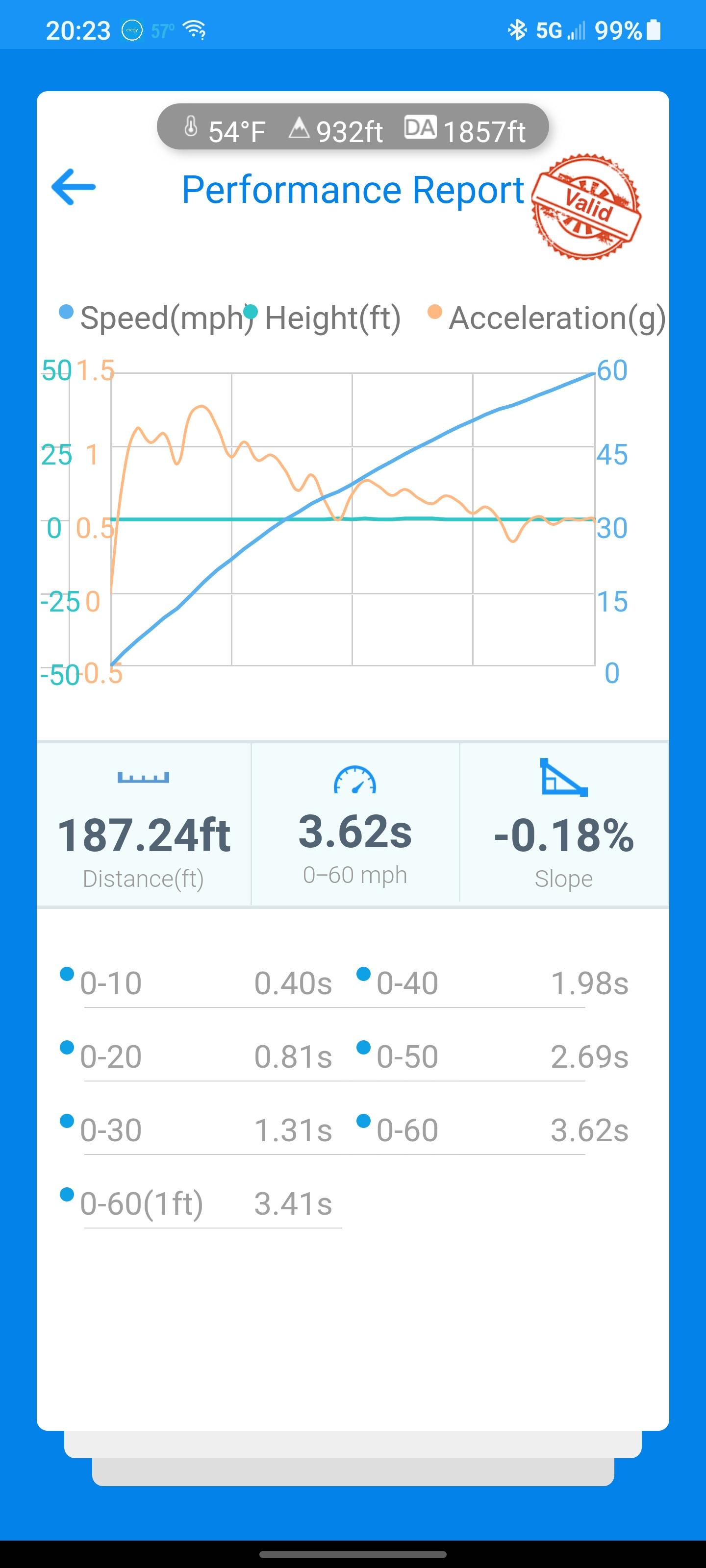Screen dimensions: 706x1568
Task: Go back from the Performance Report
Action: tap(74, 188)
